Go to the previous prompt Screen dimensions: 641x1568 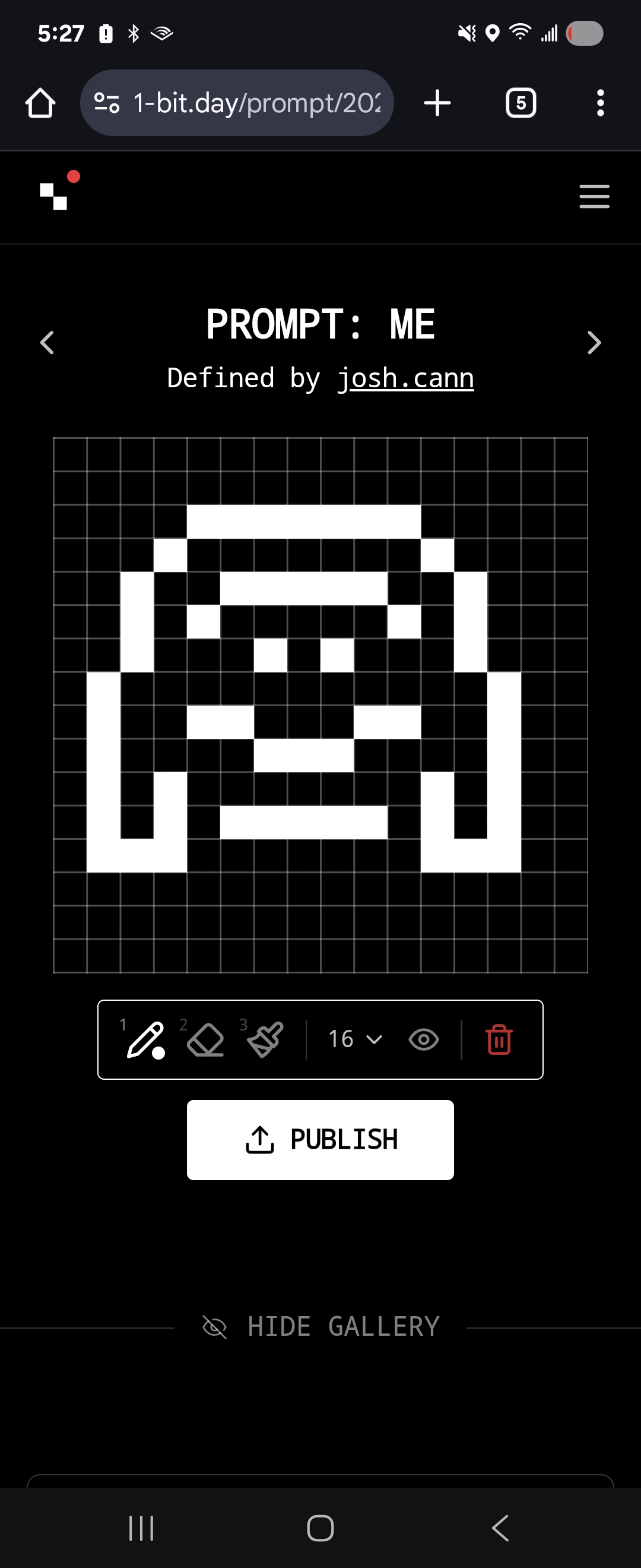point(47,342)
